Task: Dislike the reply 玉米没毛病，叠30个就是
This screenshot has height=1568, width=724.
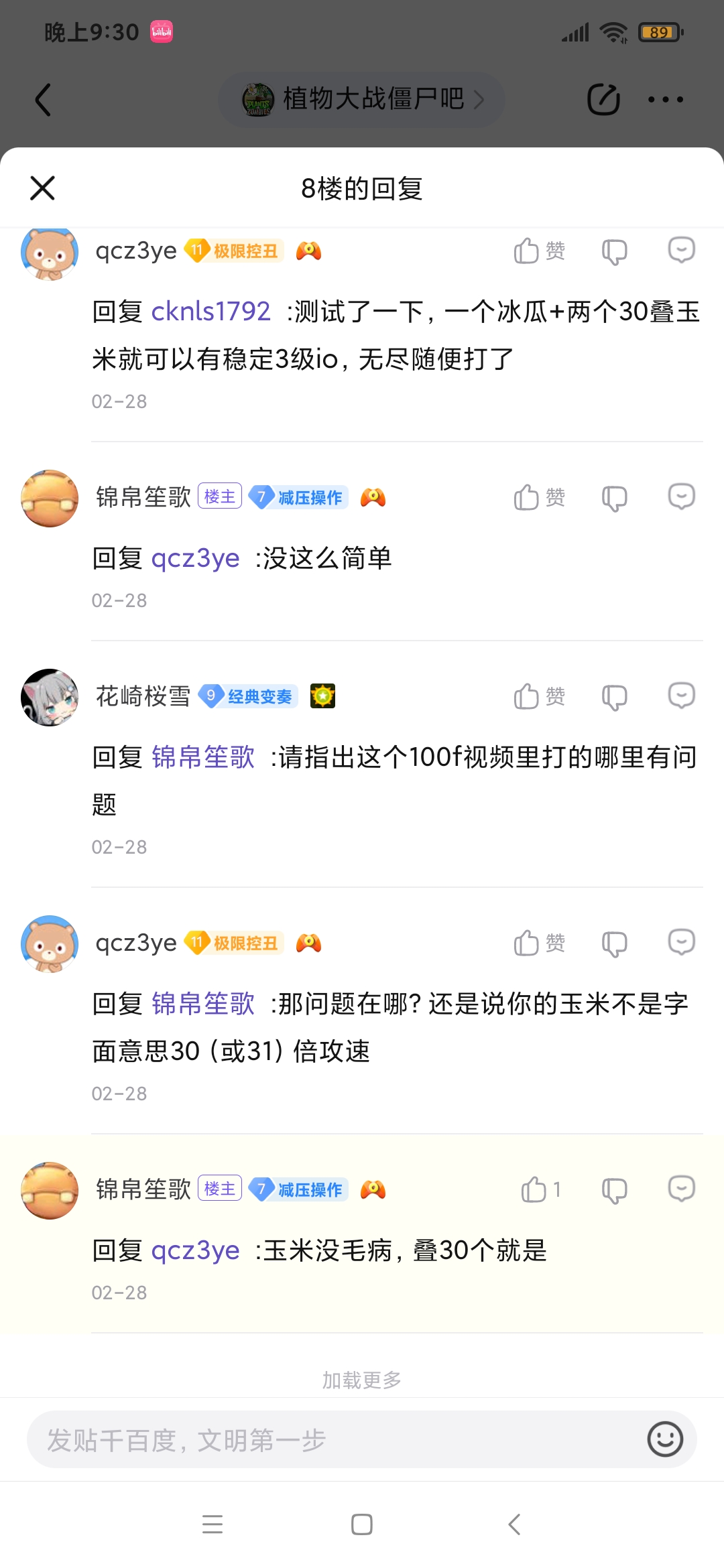Action: pos(614,1190)
